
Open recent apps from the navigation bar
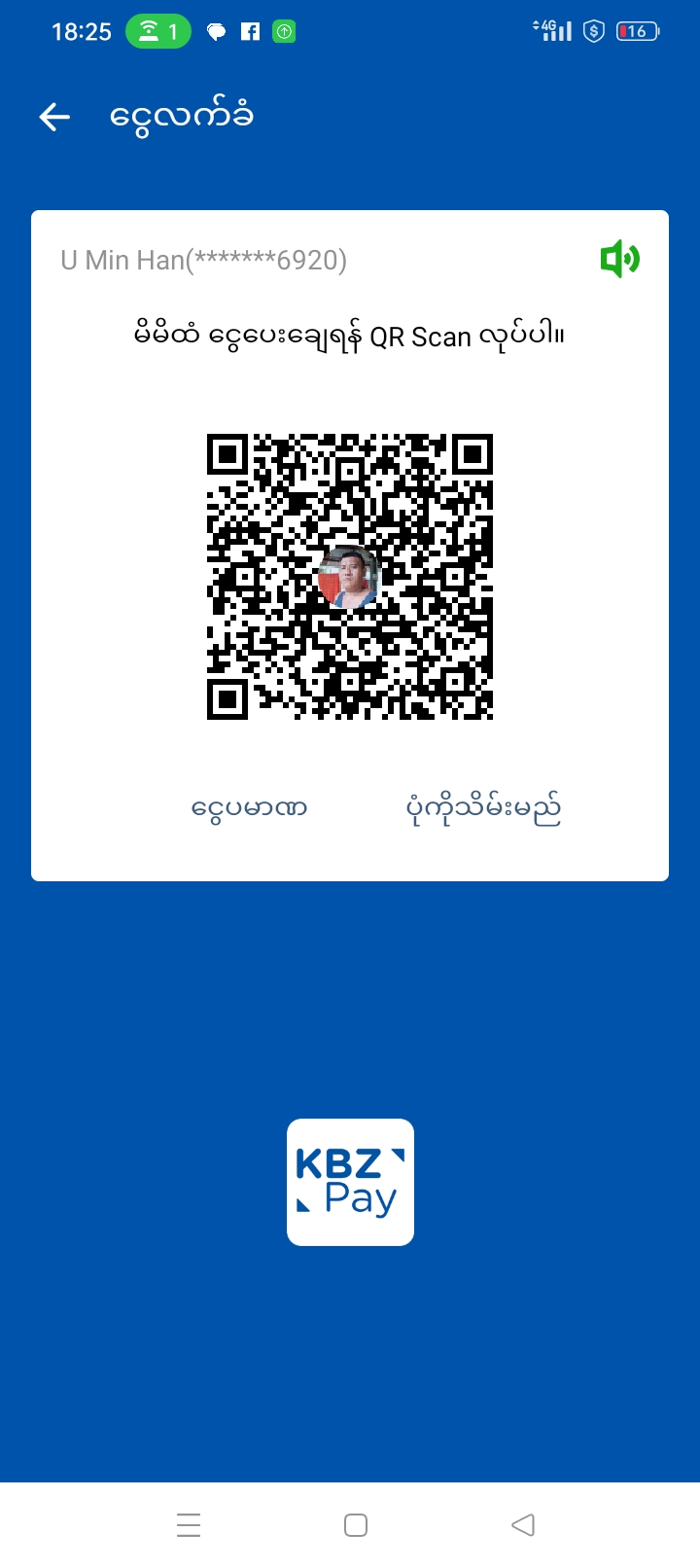click(189, 1524)
